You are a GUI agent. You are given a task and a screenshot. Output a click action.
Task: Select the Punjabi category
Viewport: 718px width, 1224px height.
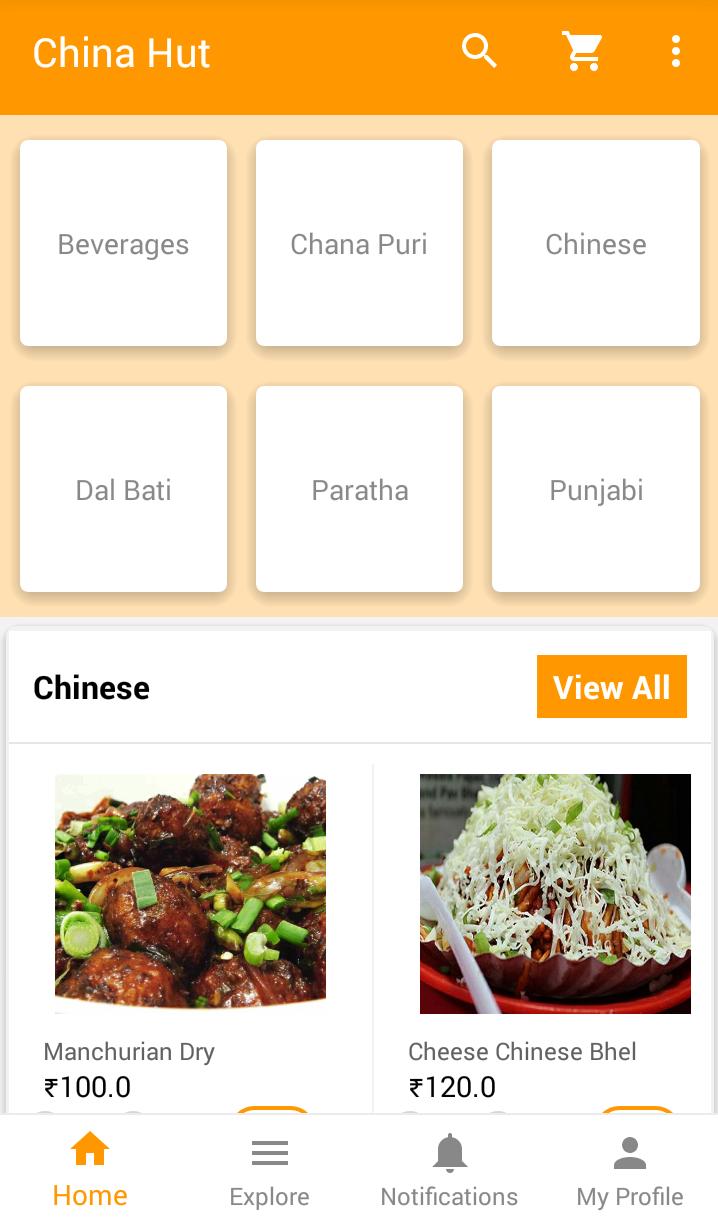click(596, 490)
